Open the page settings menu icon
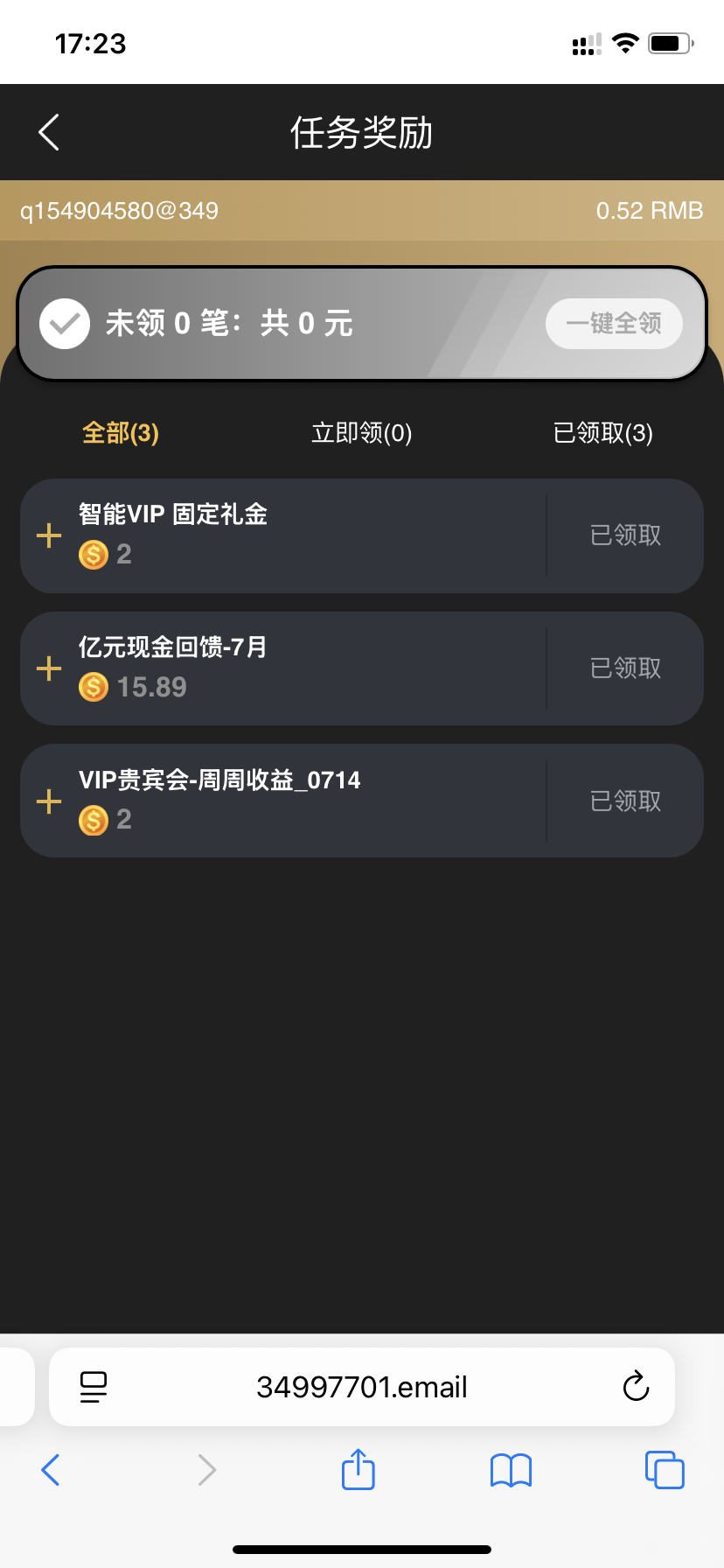The width and height of the screenshot is (724, 1568). pos(94,1387)
